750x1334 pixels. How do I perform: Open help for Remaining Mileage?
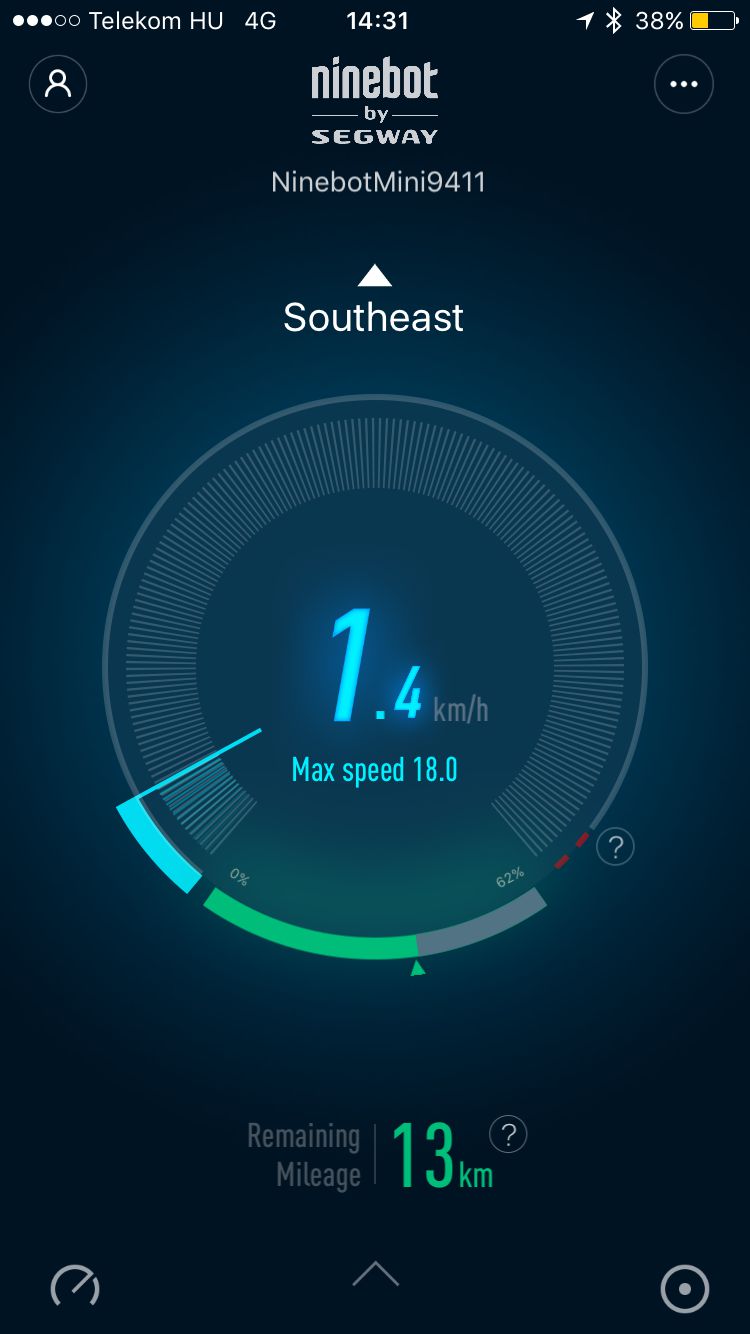coord(508,1134)
